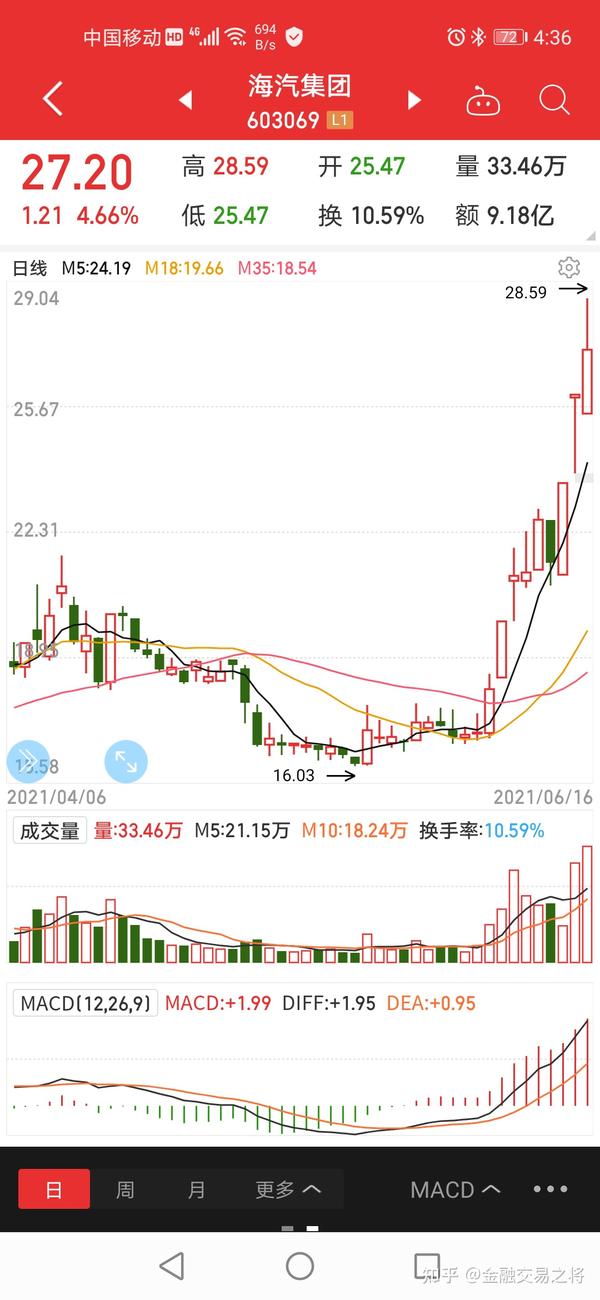The height and width of the screenshot is (1300, 600).
Task: Switch to the next stock
Action: point(415,100)
